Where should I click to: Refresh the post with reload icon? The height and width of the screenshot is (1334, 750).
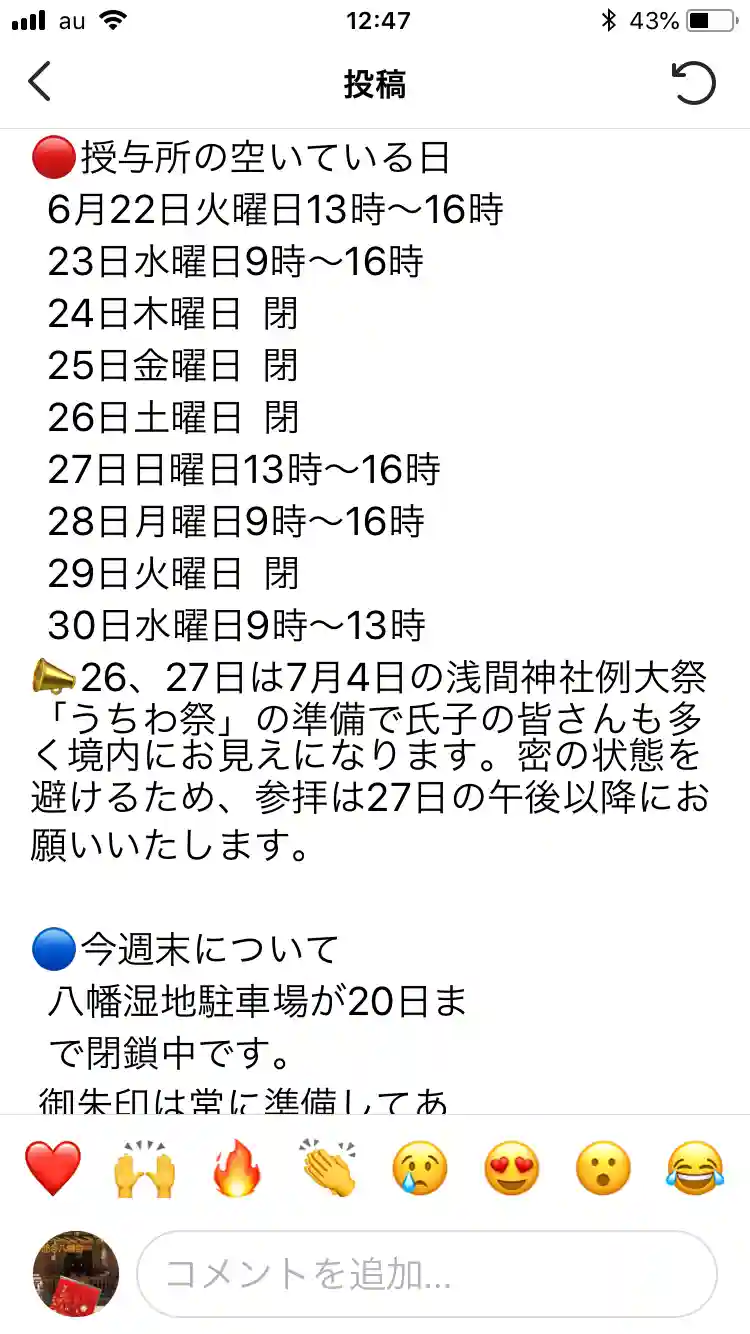coord(694,82)
